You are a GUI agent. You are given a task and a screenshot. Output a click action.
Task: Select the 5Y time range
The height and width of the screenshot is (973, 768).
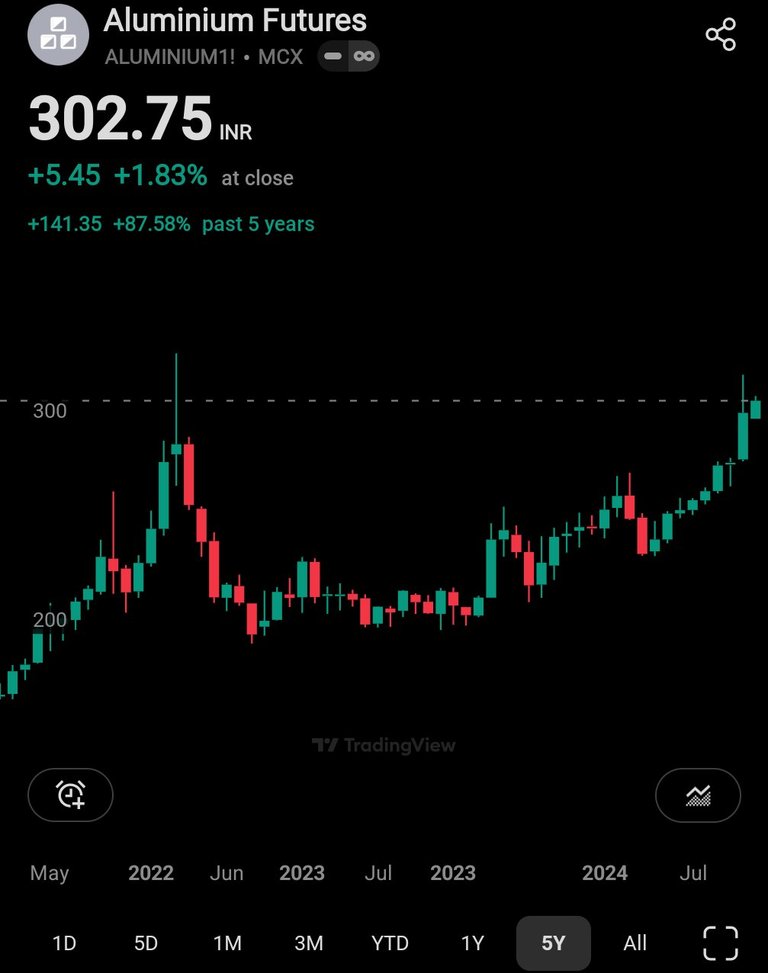point(553,942)
